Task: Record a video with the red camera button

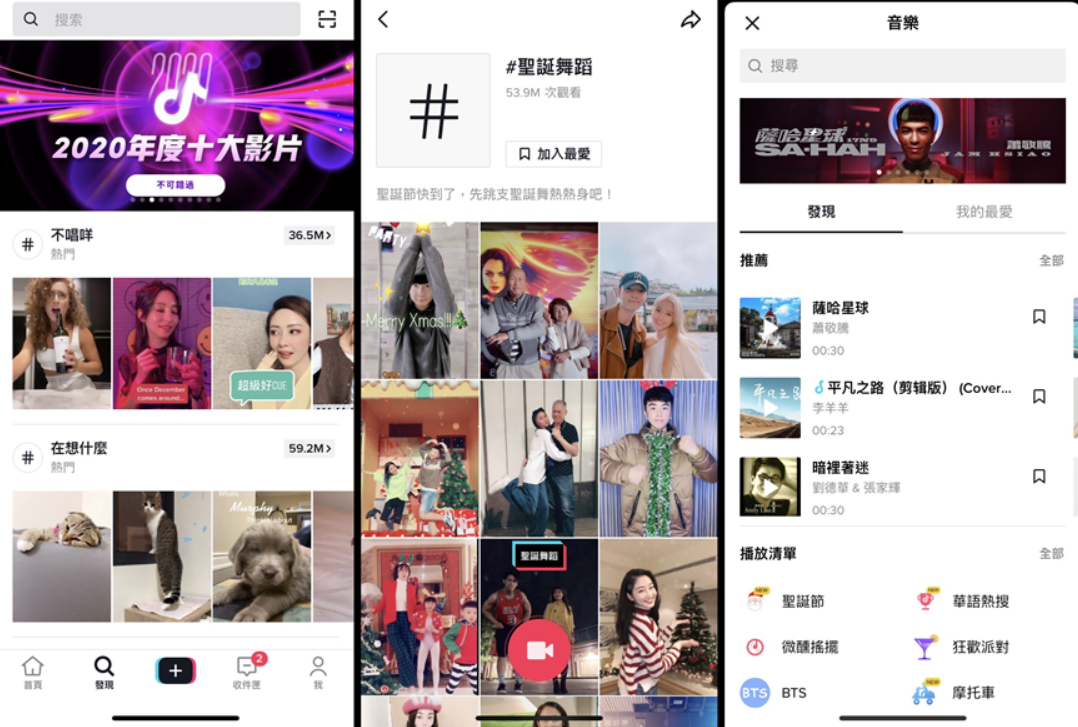Action: point(539,650)
